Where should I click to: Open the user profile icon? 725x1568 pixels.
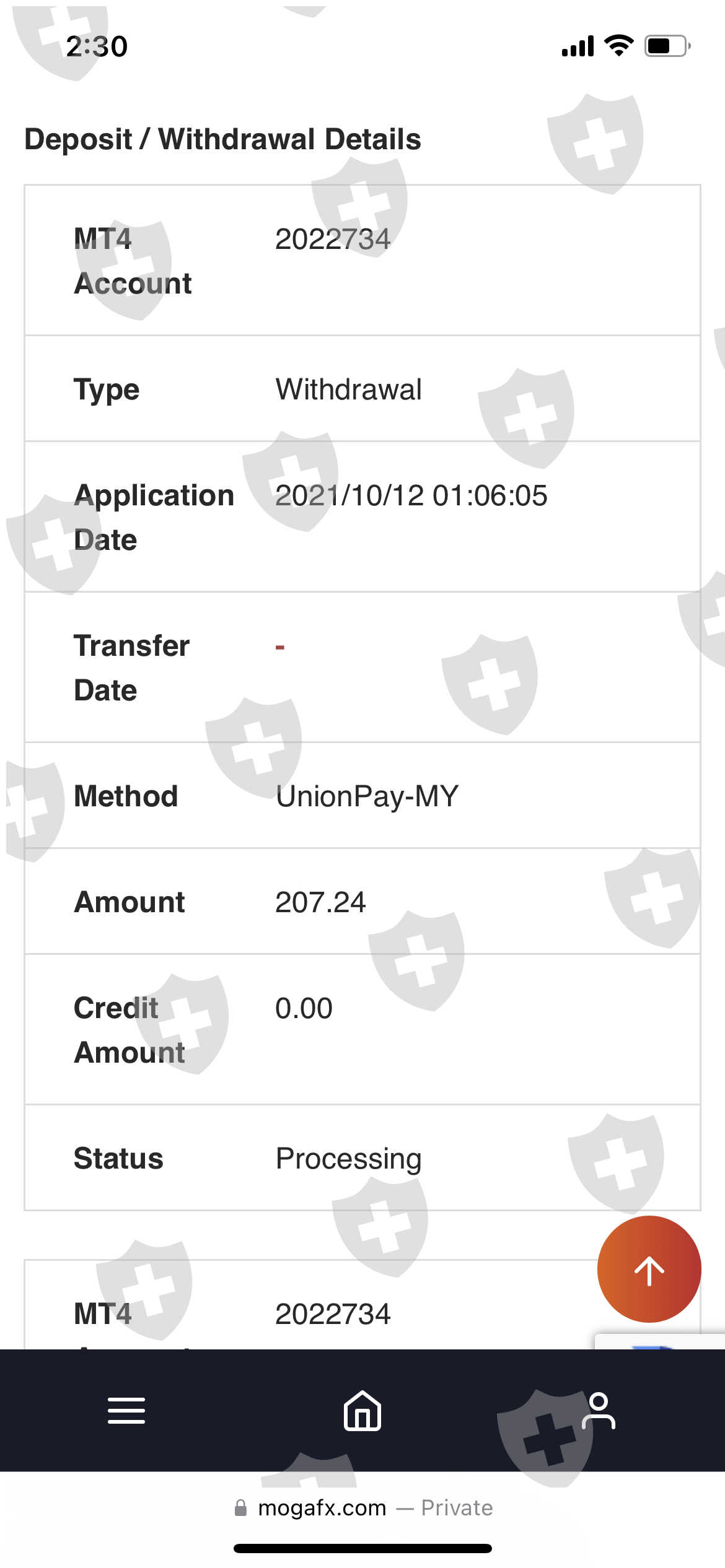pos(599,1411)
